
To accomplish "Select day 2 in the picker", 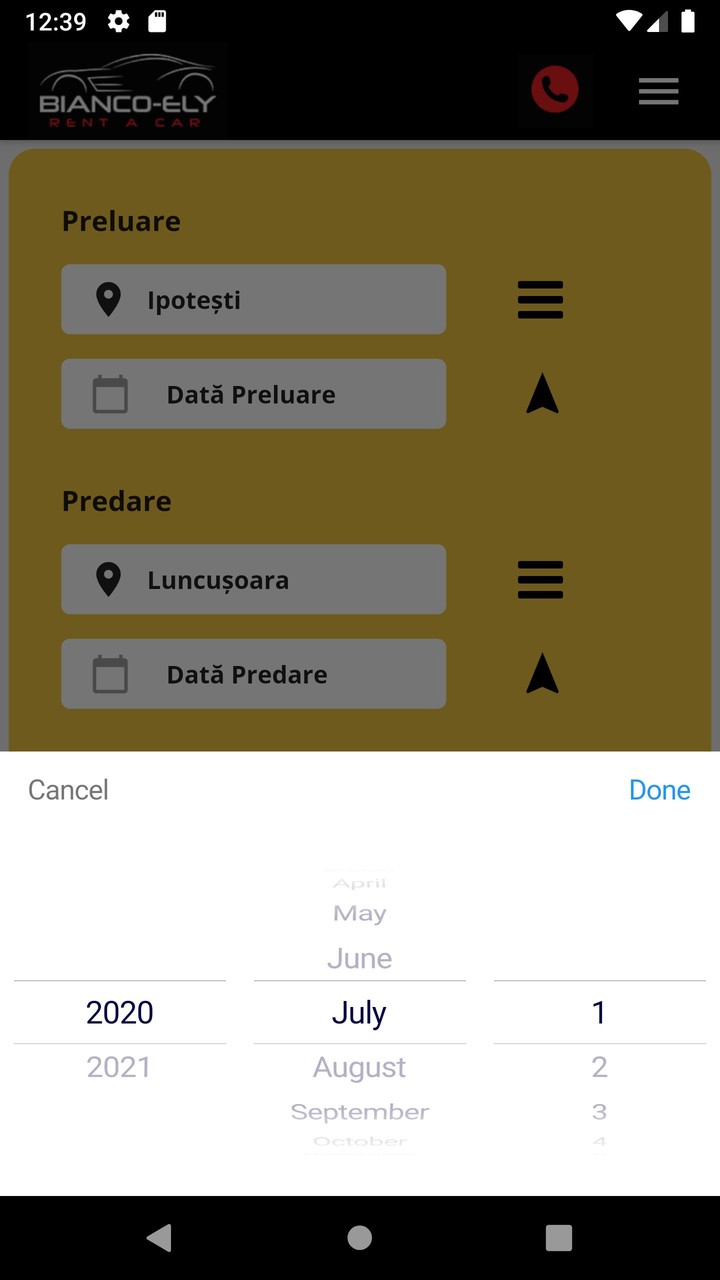I will point(599,1067).
